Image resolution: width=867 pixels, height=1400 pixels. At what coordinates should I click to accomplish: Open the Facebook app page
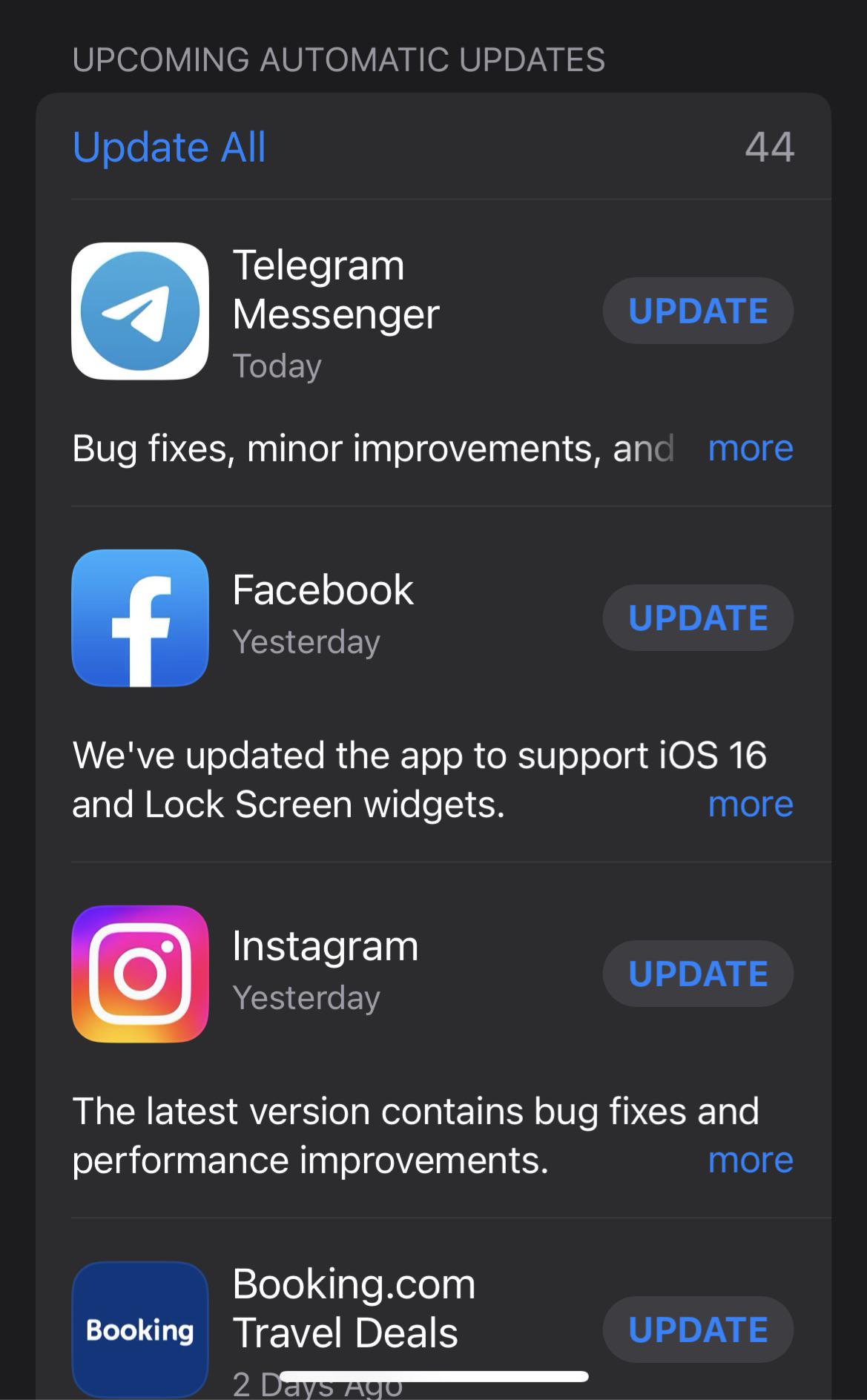click(x=140, y=618)
